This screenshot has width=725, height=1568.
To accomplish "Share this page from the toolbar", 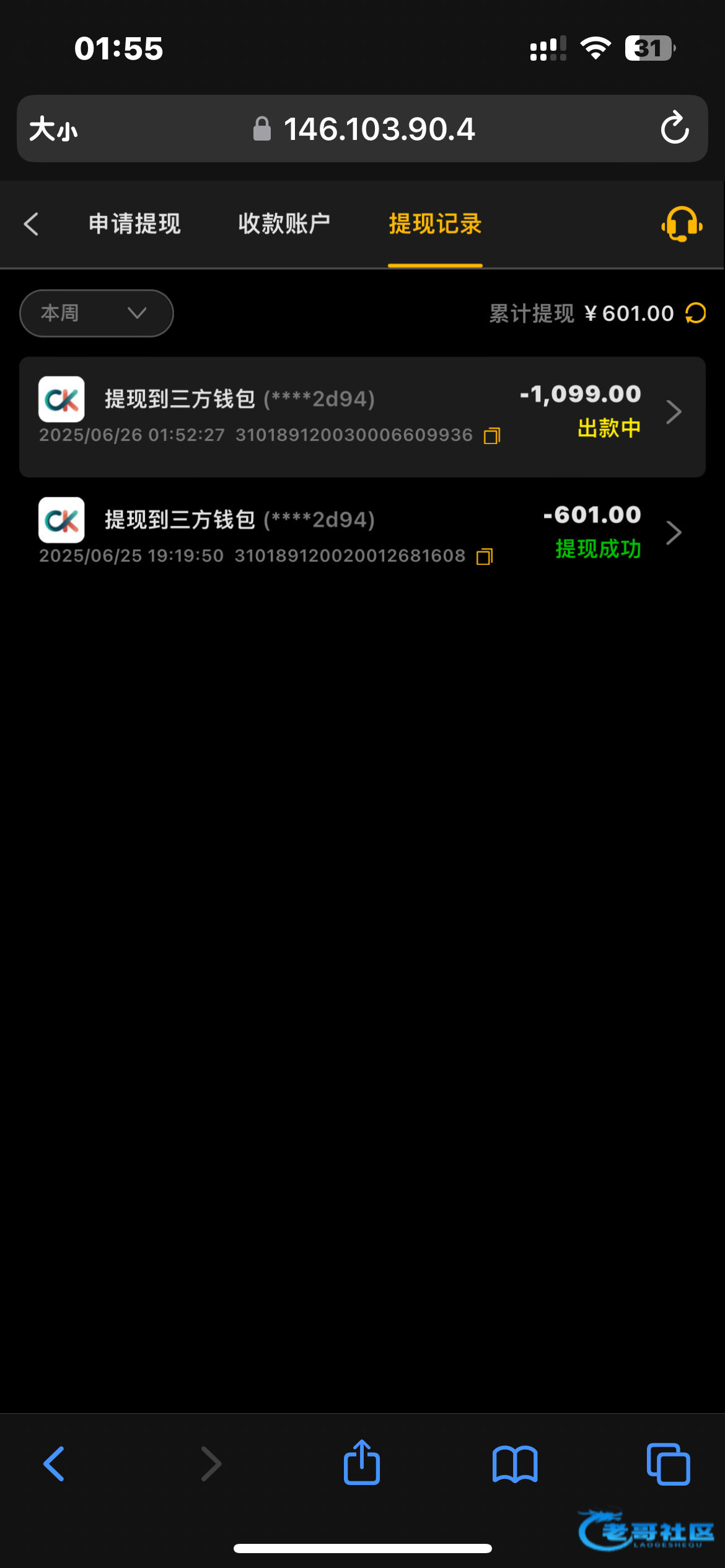I will 362,1463.
